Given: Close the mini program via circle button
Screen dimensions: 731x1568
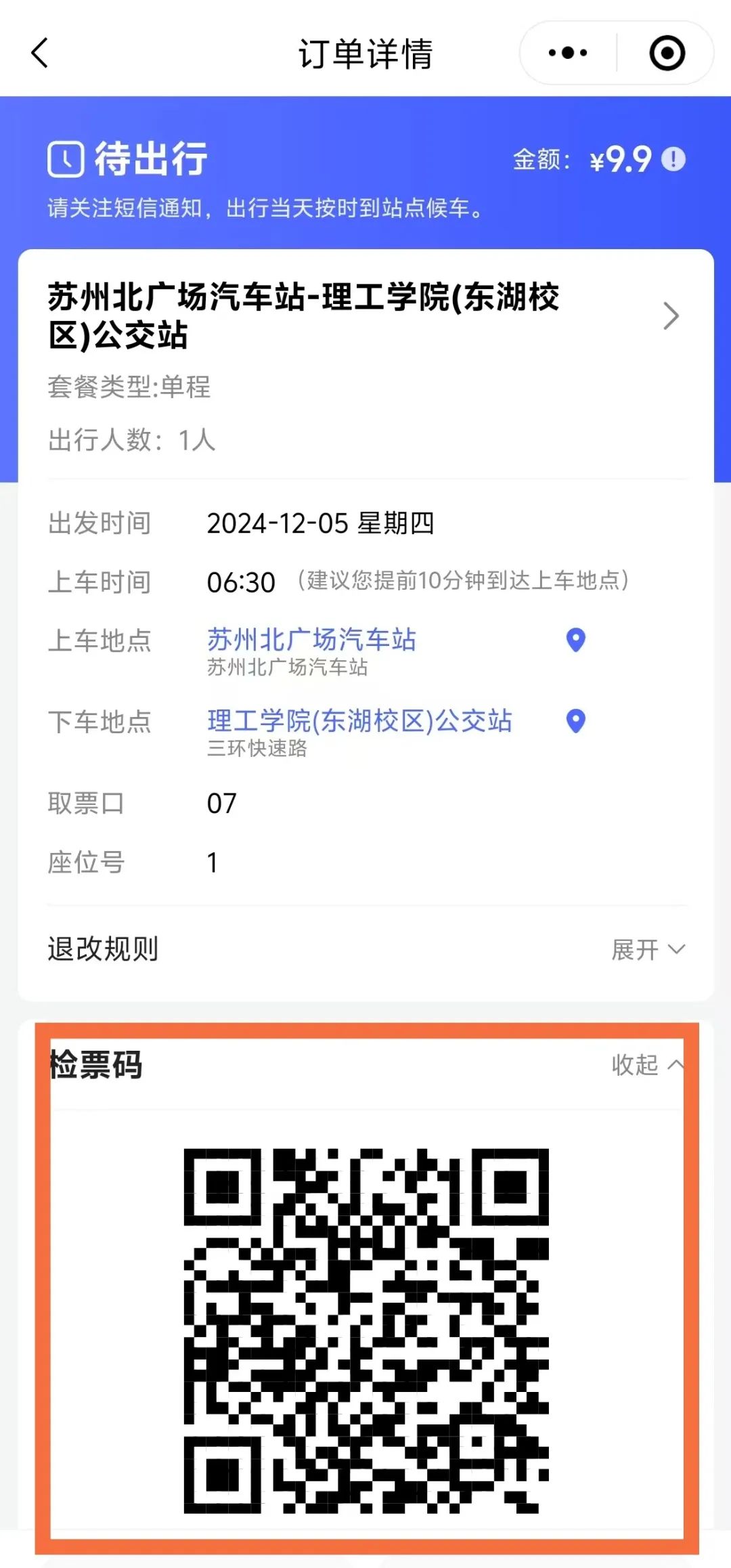Looking at the screenshot, I should click(667, 53).
